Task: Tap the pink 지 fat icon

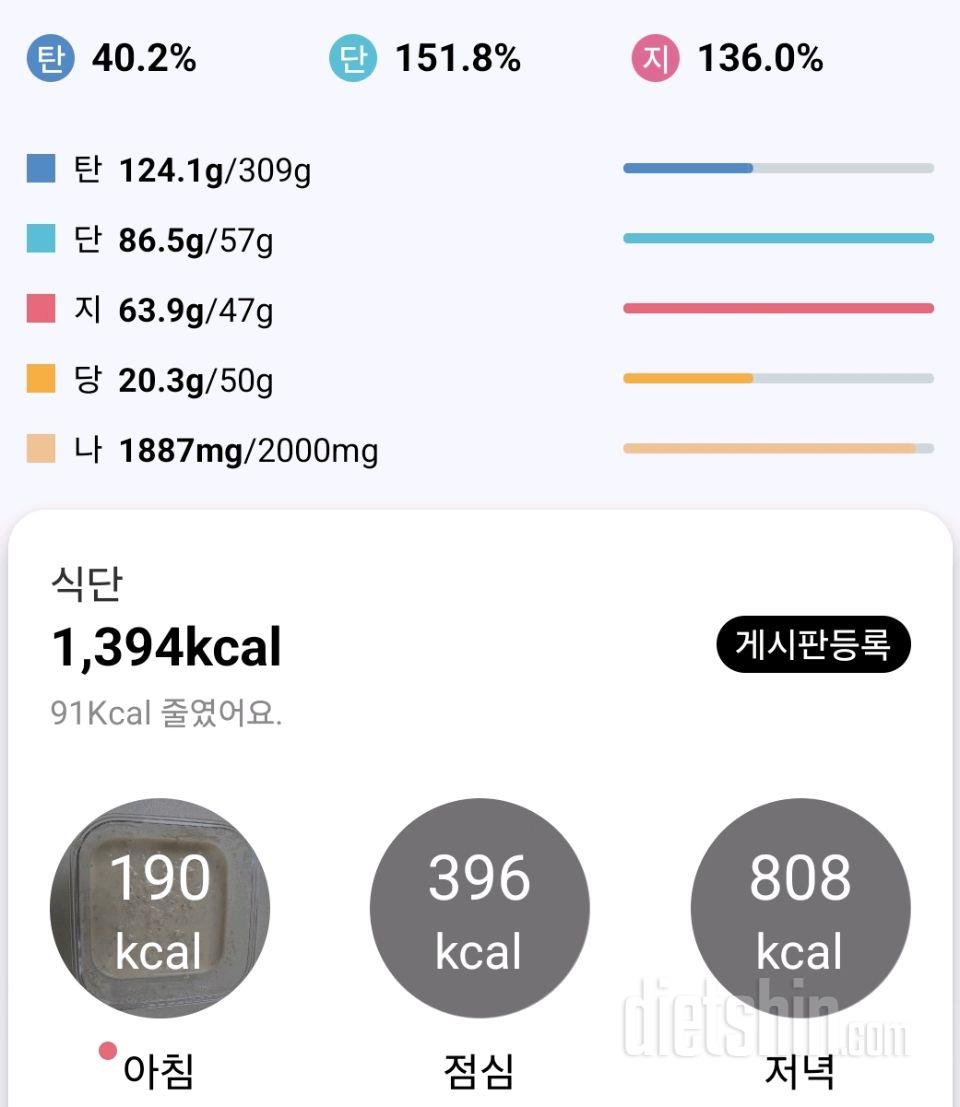Action: tap(655, 59)
